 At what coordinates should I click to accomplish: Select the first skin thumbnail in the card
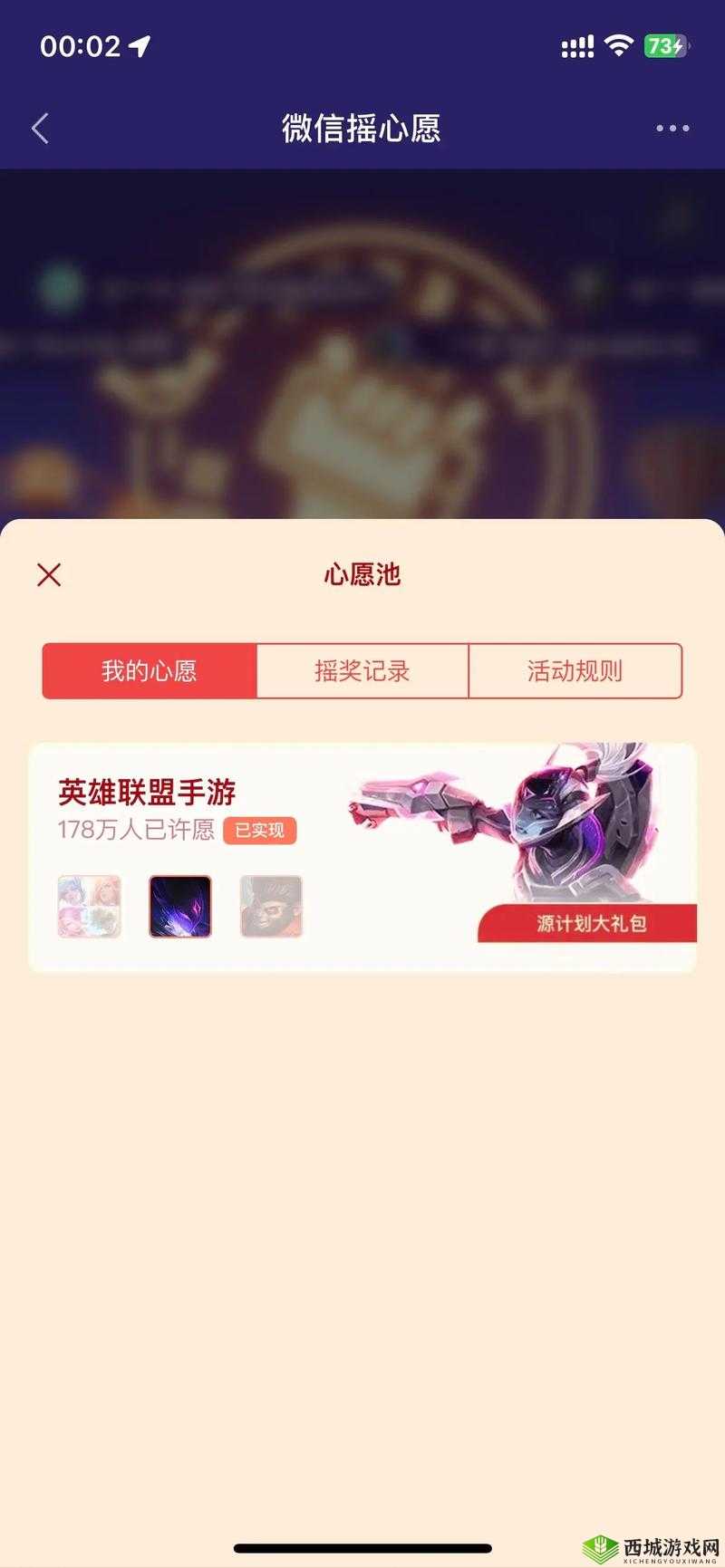click(89, 907)
